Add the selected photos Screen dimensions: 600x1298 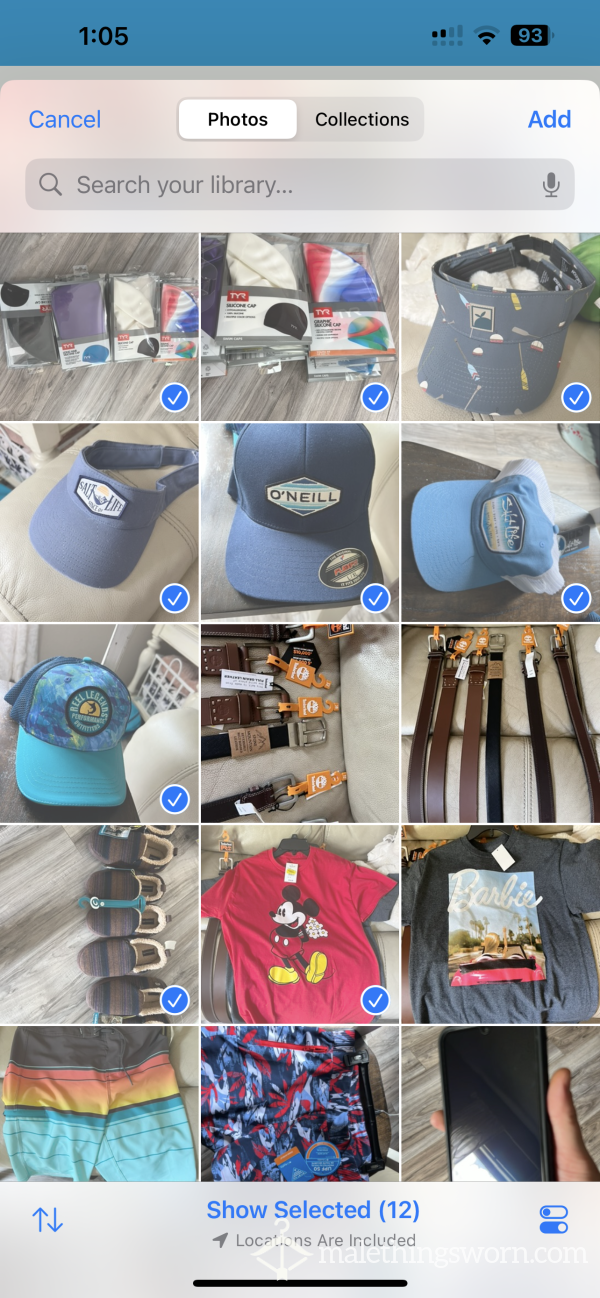click(x=549, y=119)
